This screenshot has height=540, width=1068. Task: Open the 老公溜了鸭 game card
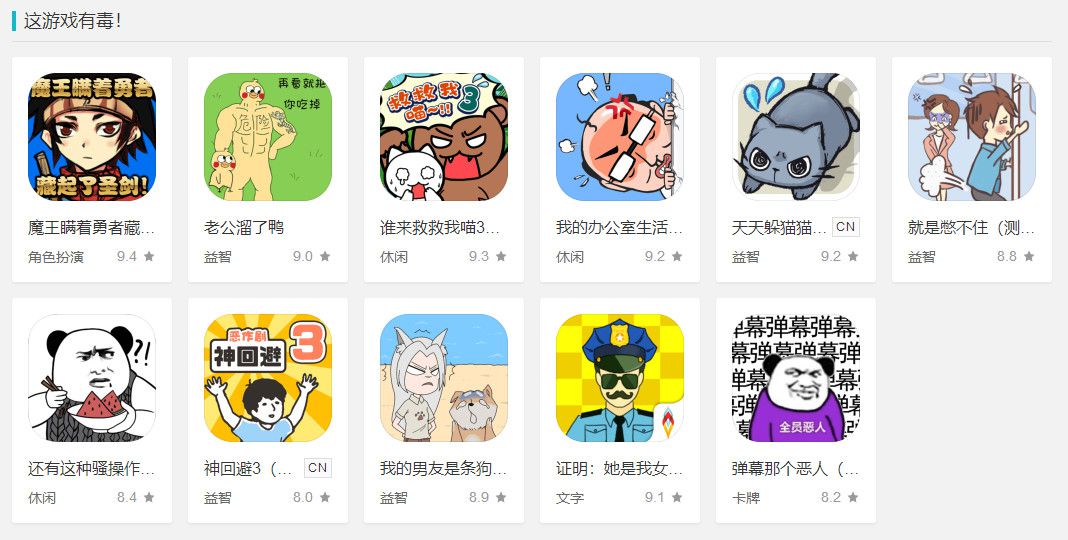coord(268,137)
